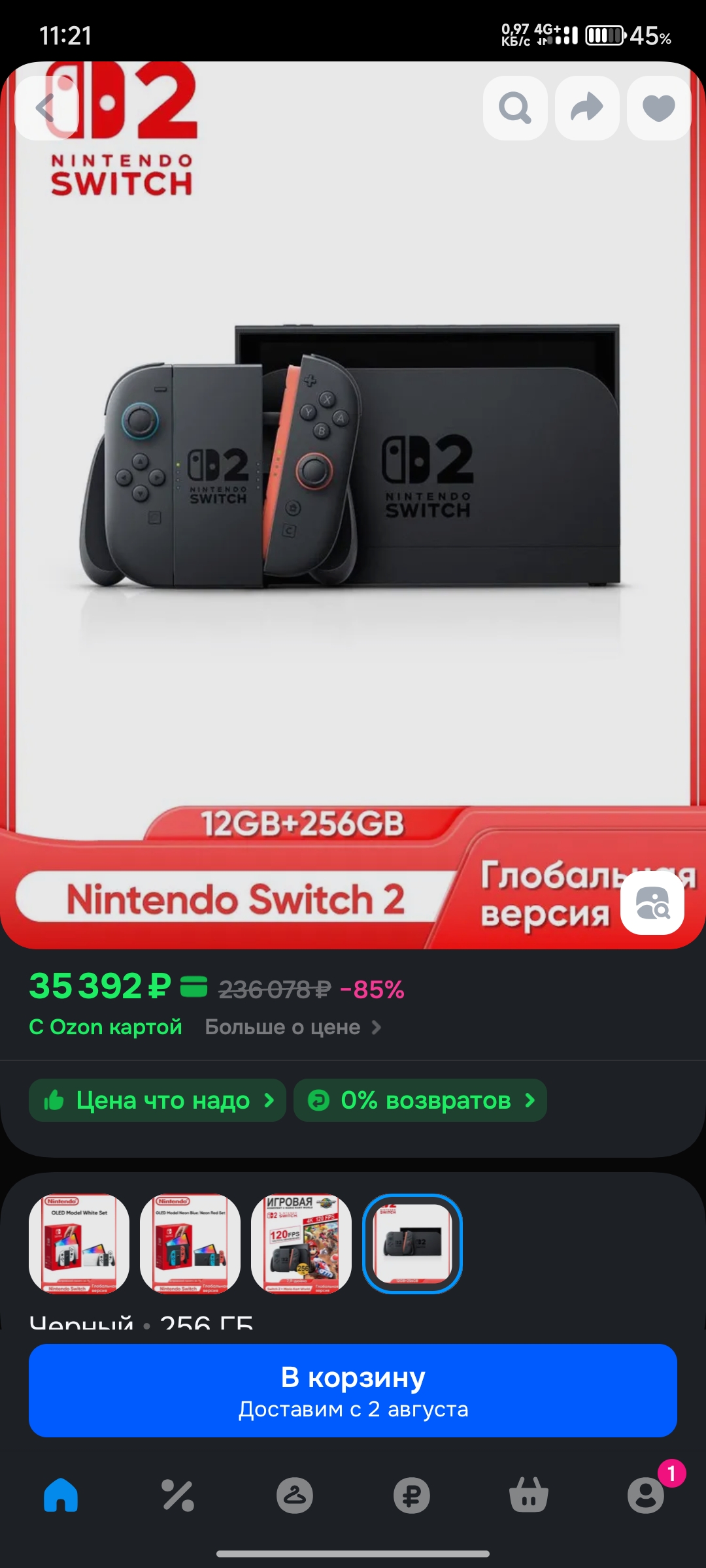This screenshot has height=1568, width=706.
Task: Open the third bottom navigation tab
Action: pyautogui.click(x=295, y=1495)
